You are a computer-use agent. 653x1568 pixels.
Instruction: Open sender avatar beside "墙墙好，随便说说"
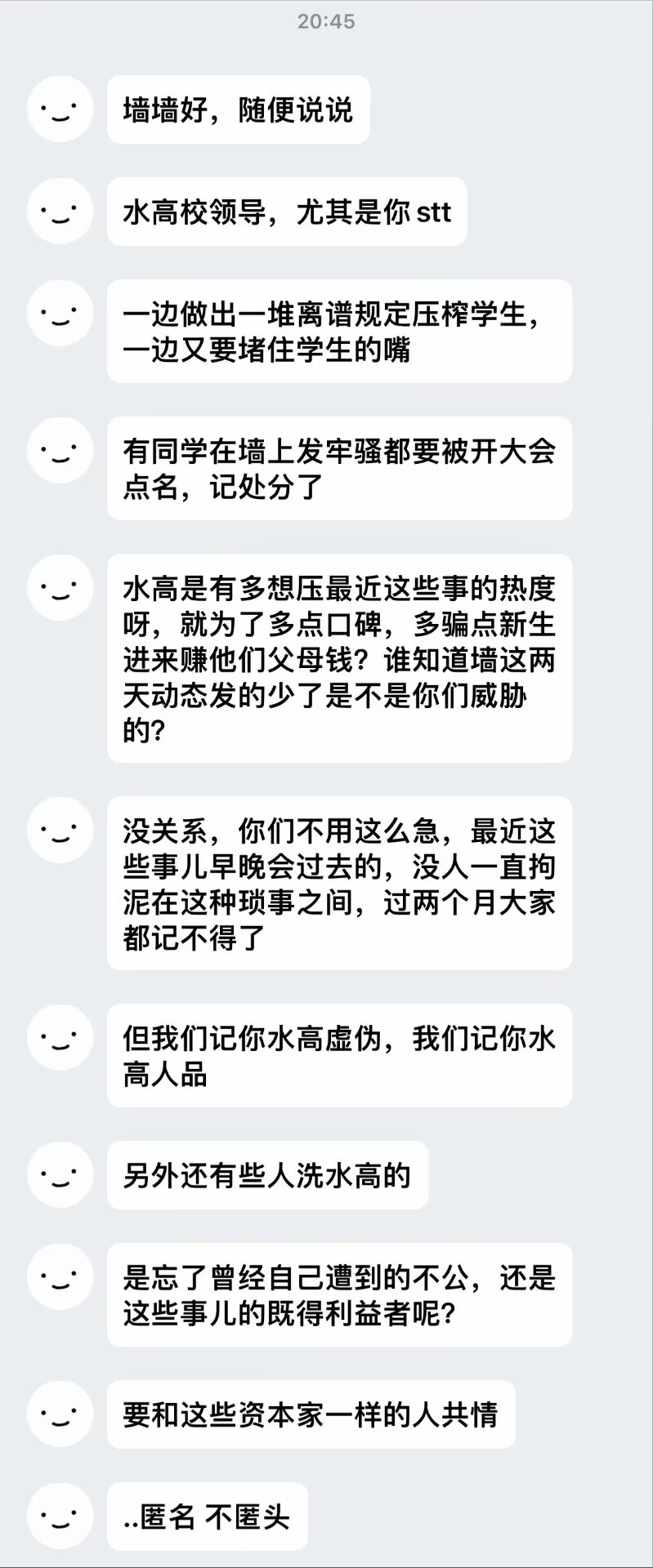pyautogui.click(x=60, y=109)
